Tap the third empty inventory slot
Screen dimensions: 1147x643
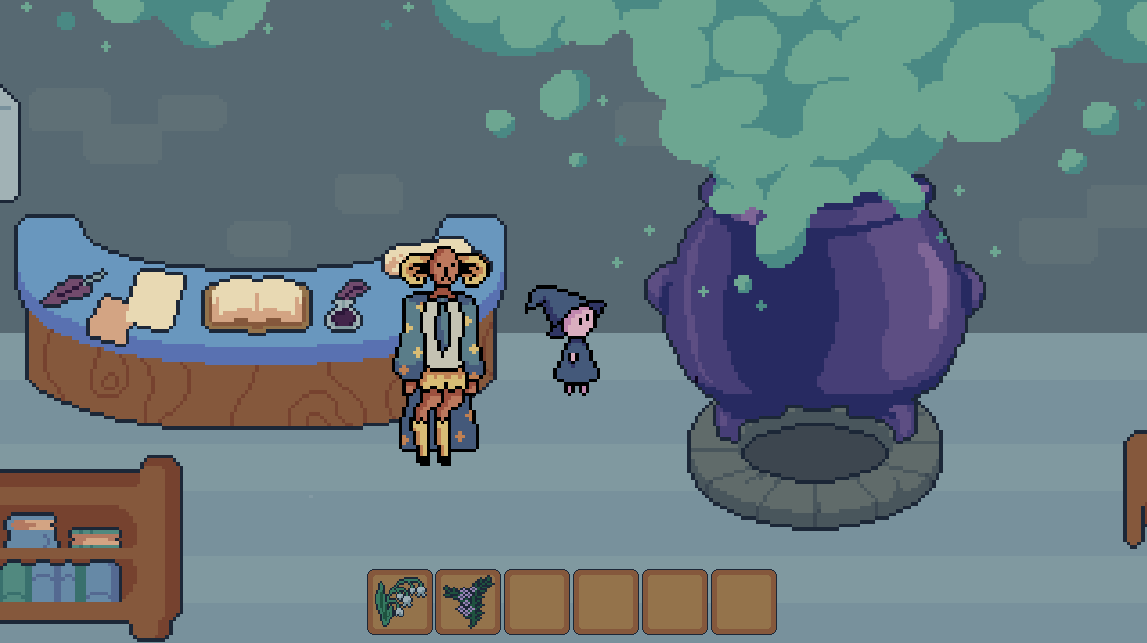pos(675,602)
